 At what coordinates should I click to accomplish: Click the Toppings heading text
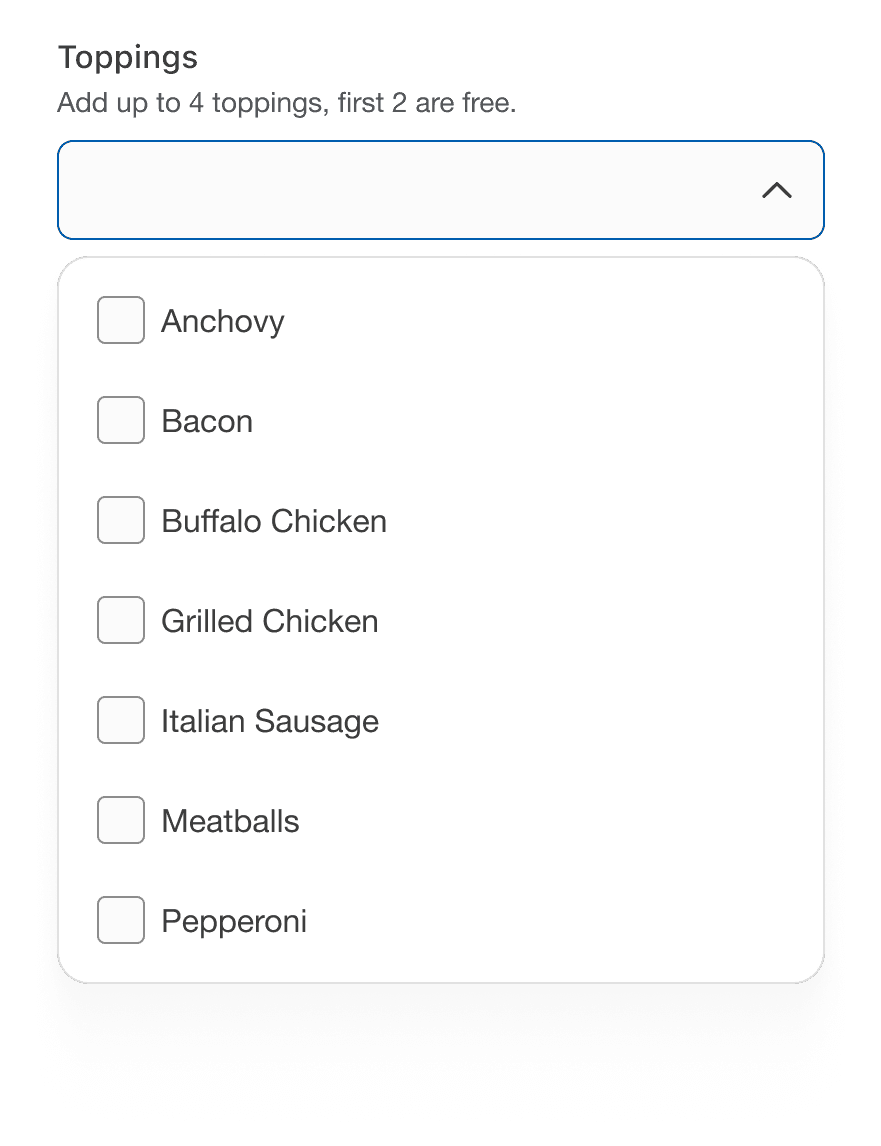click(129, 58)
